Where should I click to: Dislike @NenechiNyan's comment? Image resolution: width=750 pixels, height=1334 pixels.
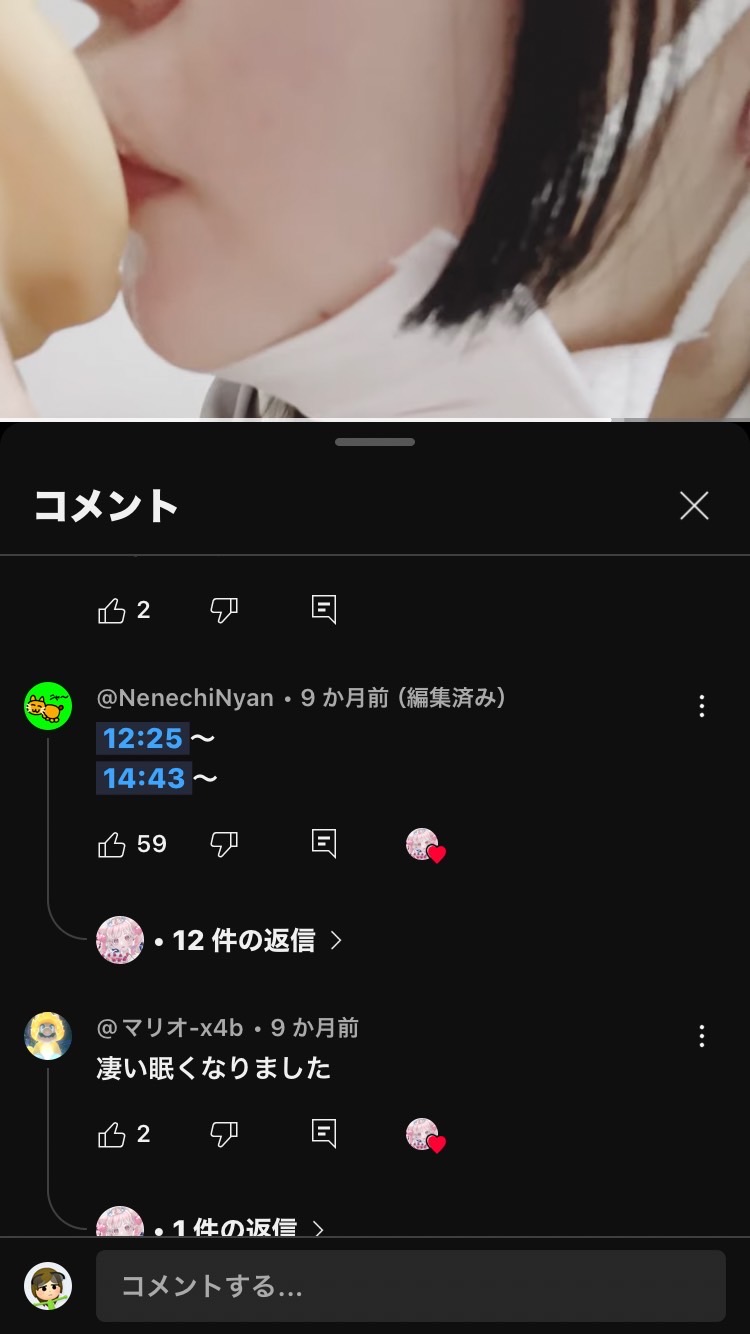(x=224, y=845)
